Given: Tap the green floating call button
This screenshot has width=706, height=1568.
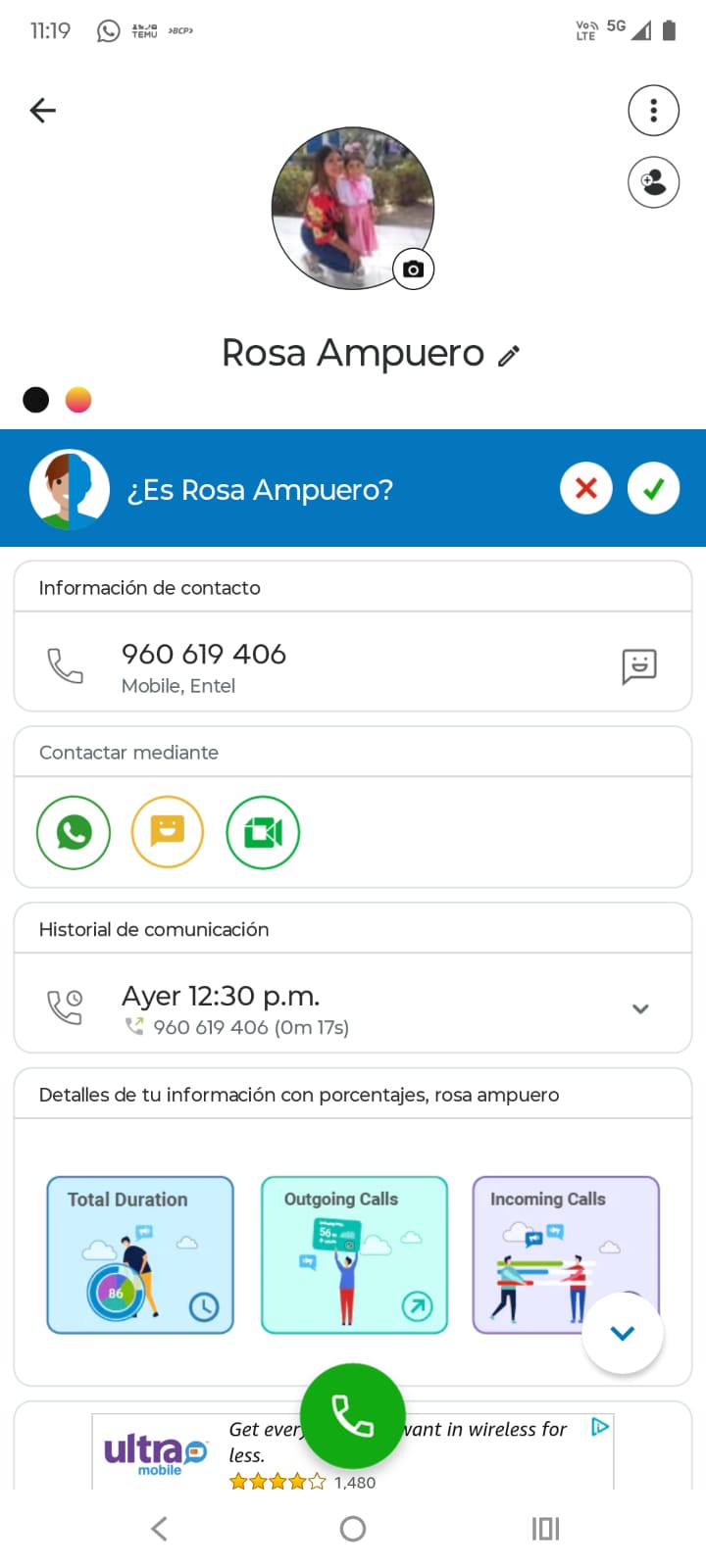Looking at the screenshot, I should (353, 1415).
